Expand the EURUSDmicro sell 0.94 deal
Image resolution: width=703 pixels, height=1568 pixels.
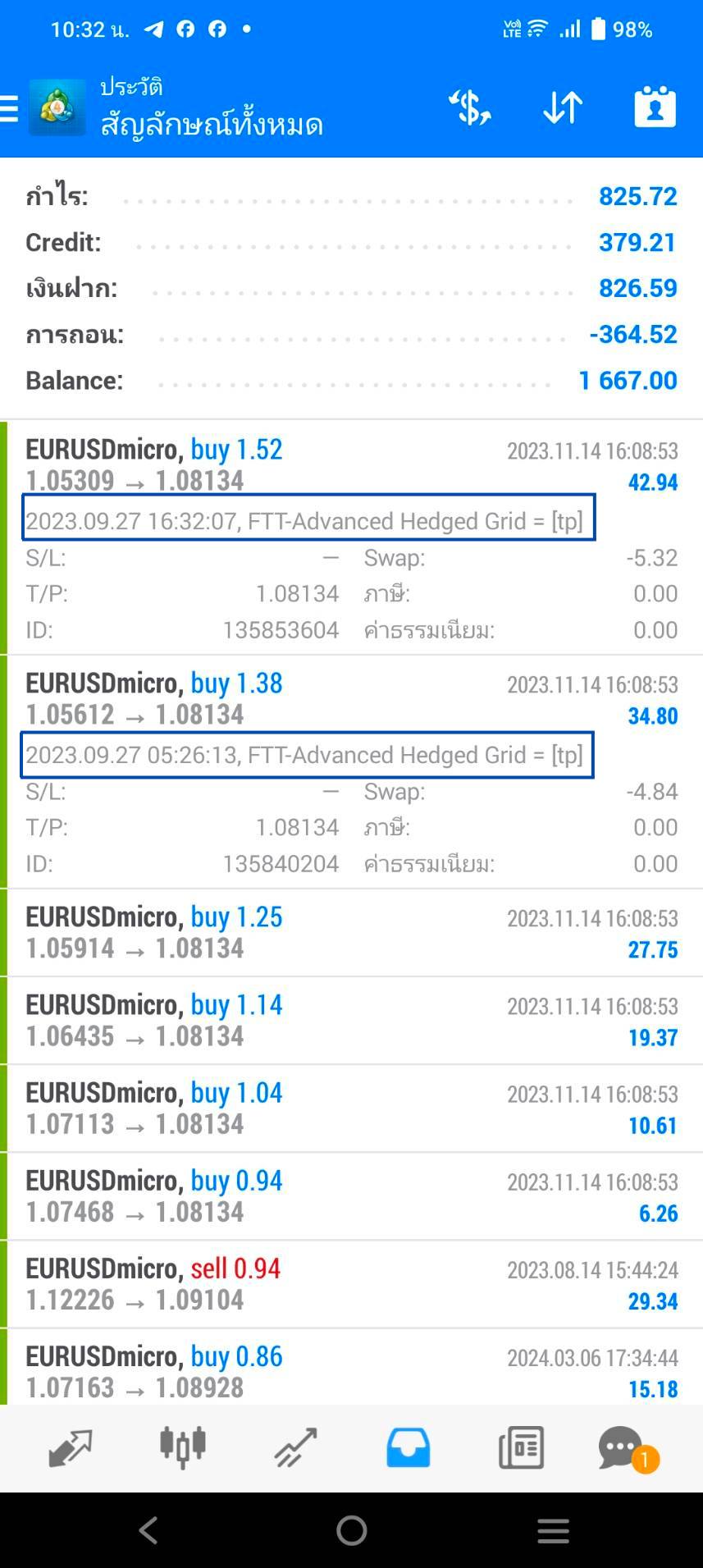(351, 1284)
